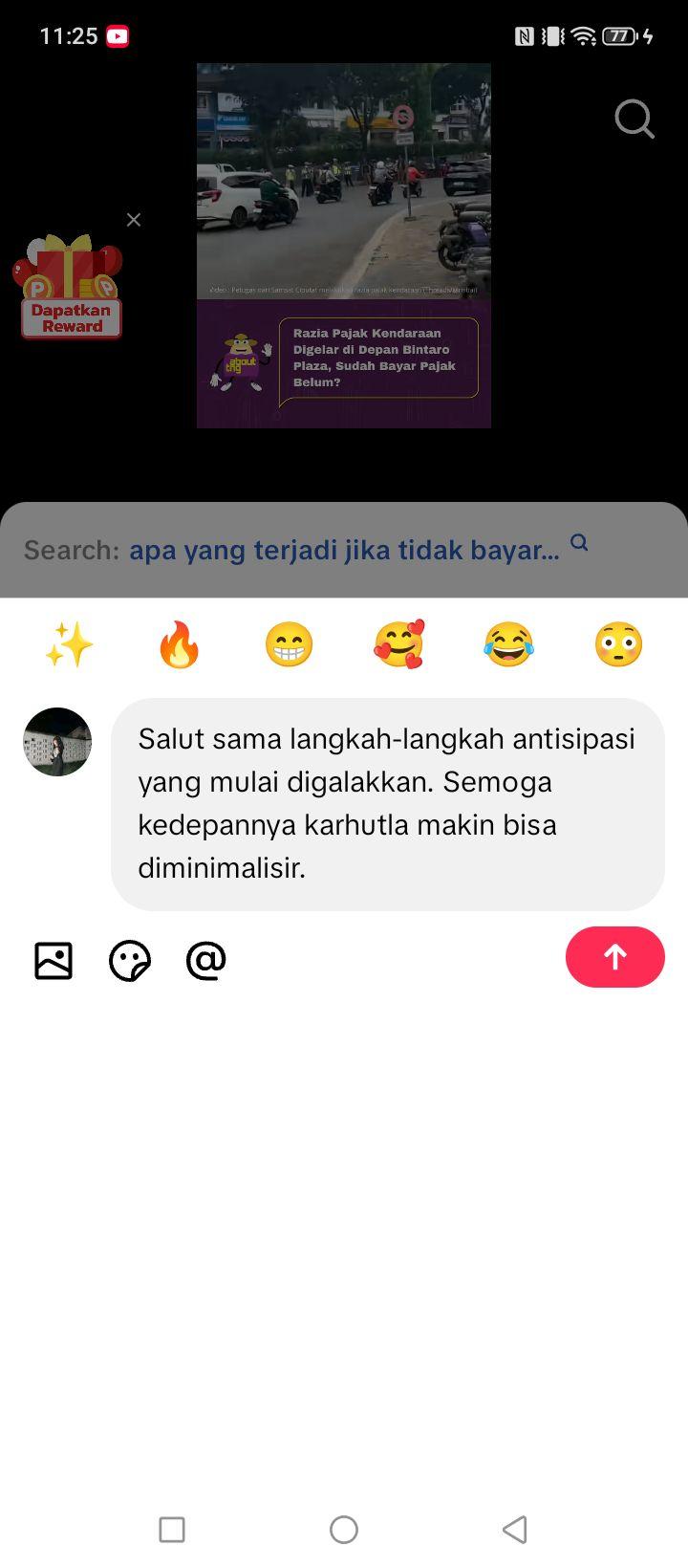Go back using the system back button

click(x=515, y=1530)
